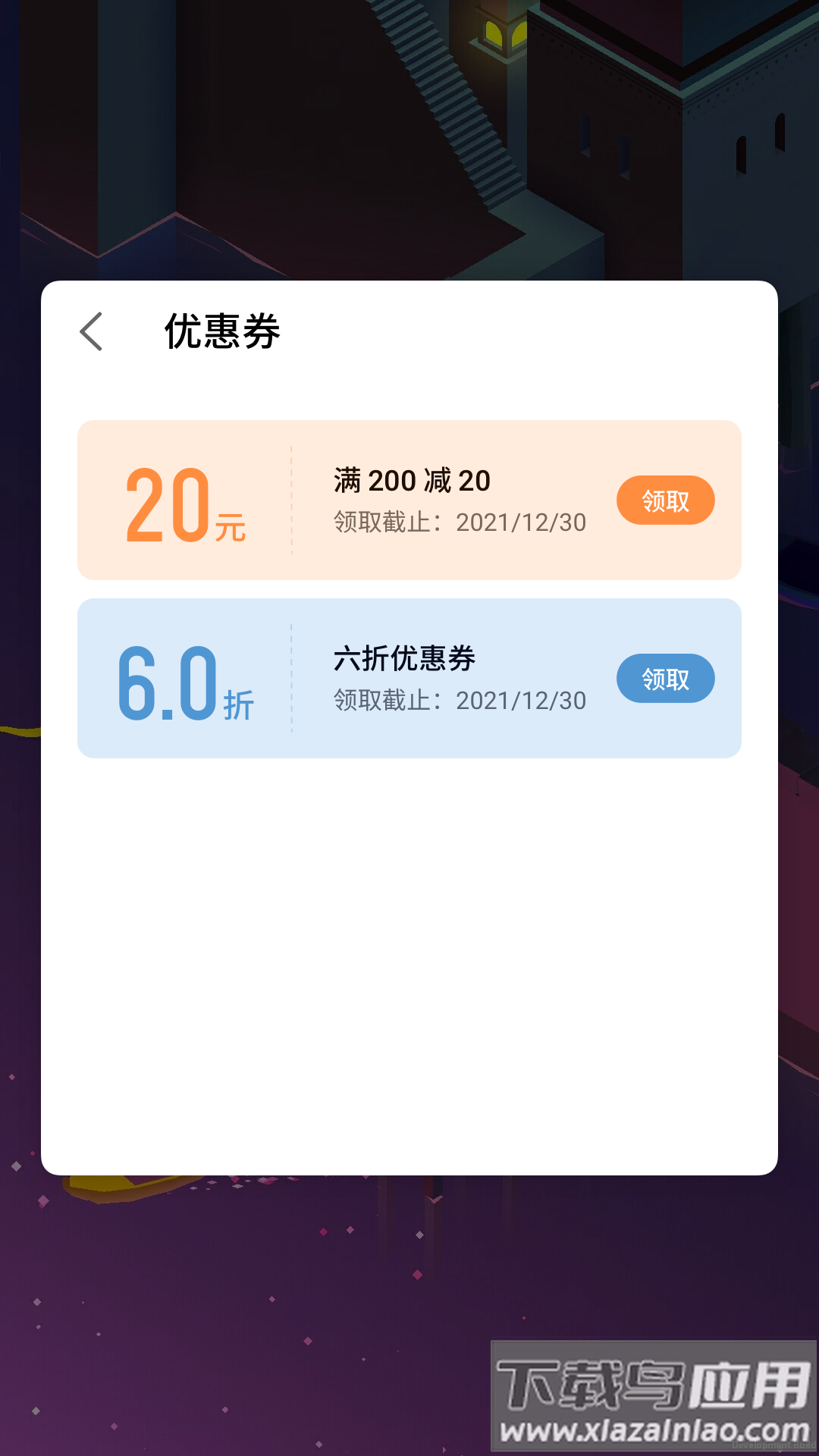Select the dashed divider on the blue coupon
This screenshot has width=819, height=1456.
292,679
